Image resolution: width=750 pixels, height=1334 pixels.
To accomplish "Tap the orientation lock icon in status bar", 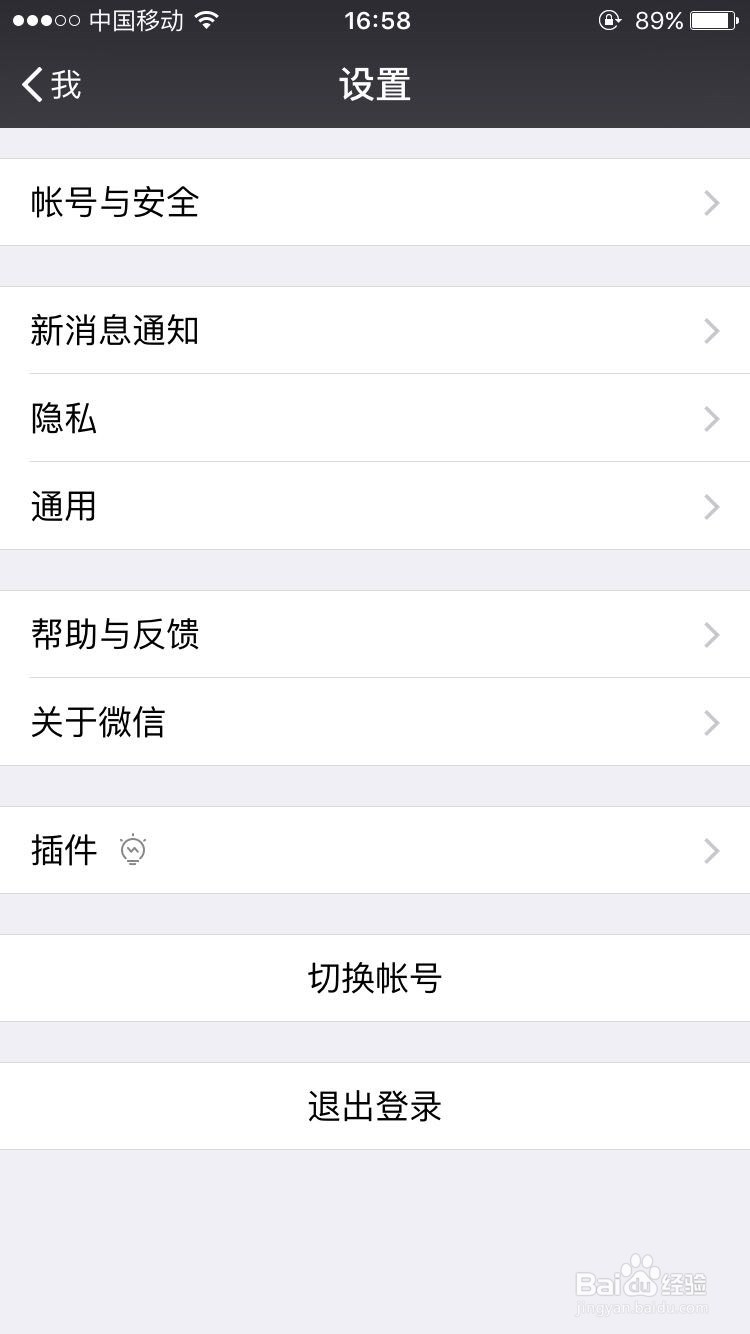I will [x=610, y=20].
